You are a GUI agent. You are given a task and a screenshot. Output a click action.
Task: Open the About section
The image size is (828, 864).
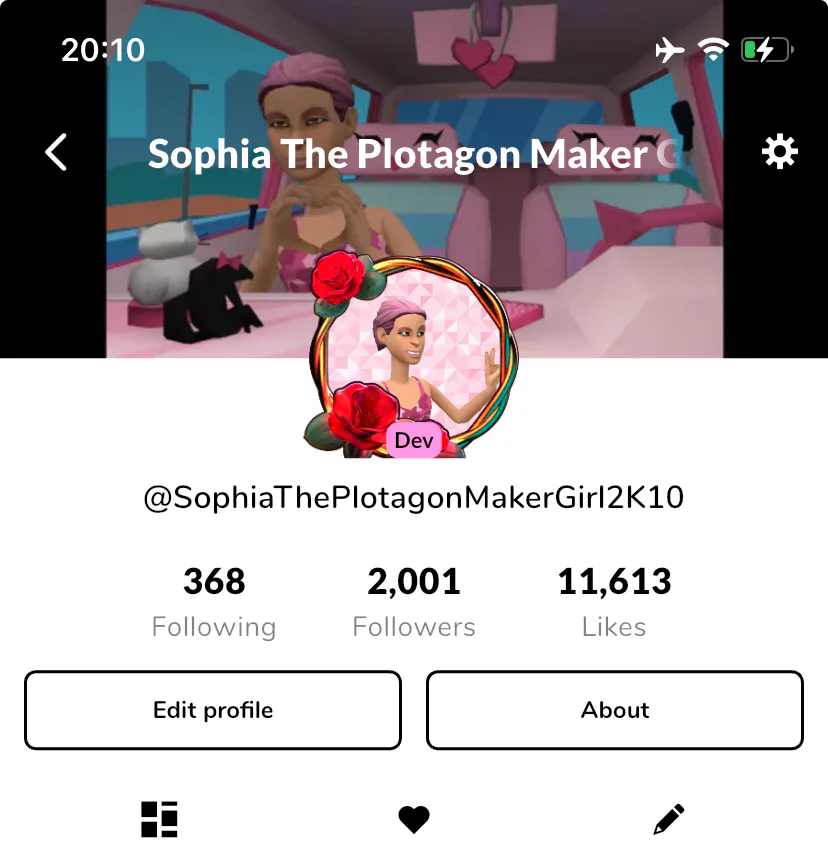(x=615, y=710)
